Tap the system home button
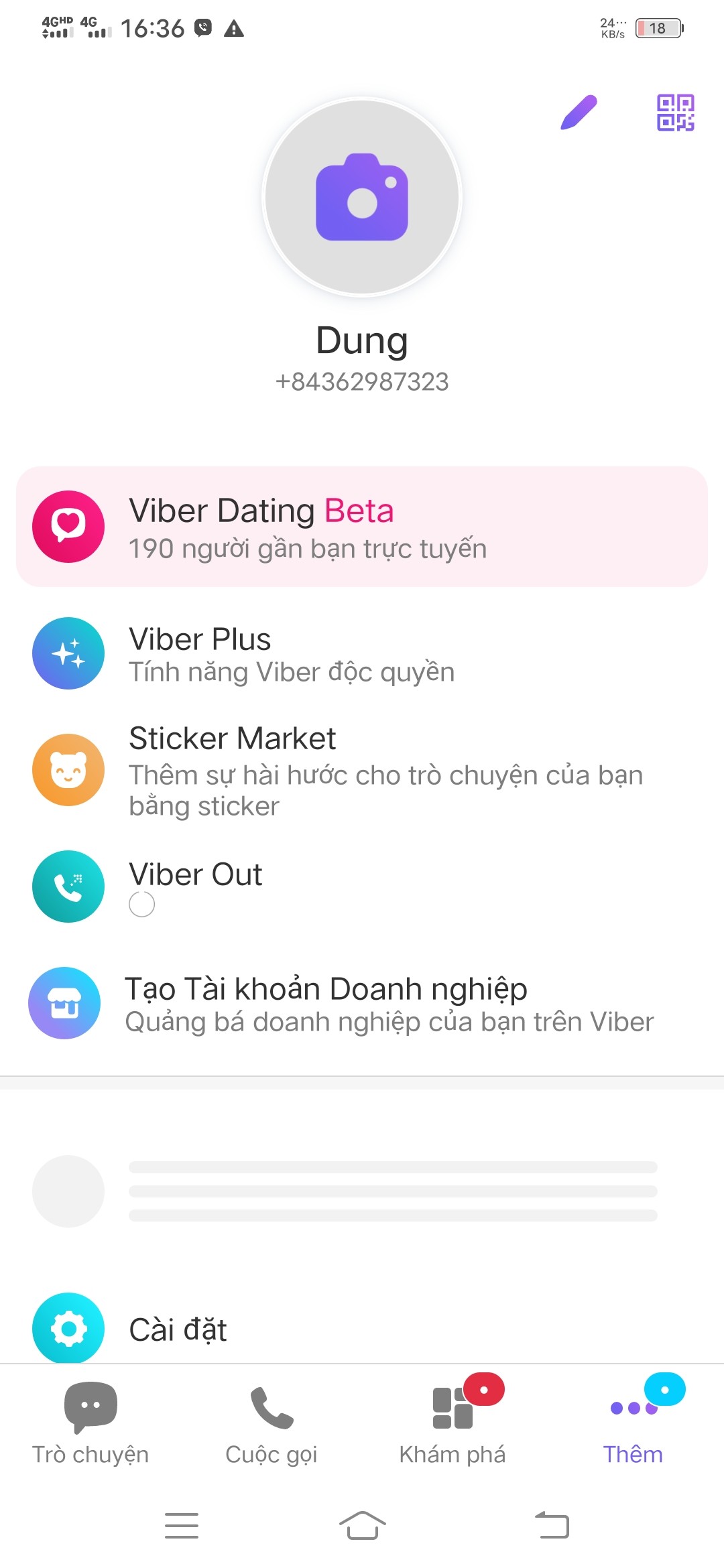Viewport: 724px width, 1568px height. [362, 1526]
